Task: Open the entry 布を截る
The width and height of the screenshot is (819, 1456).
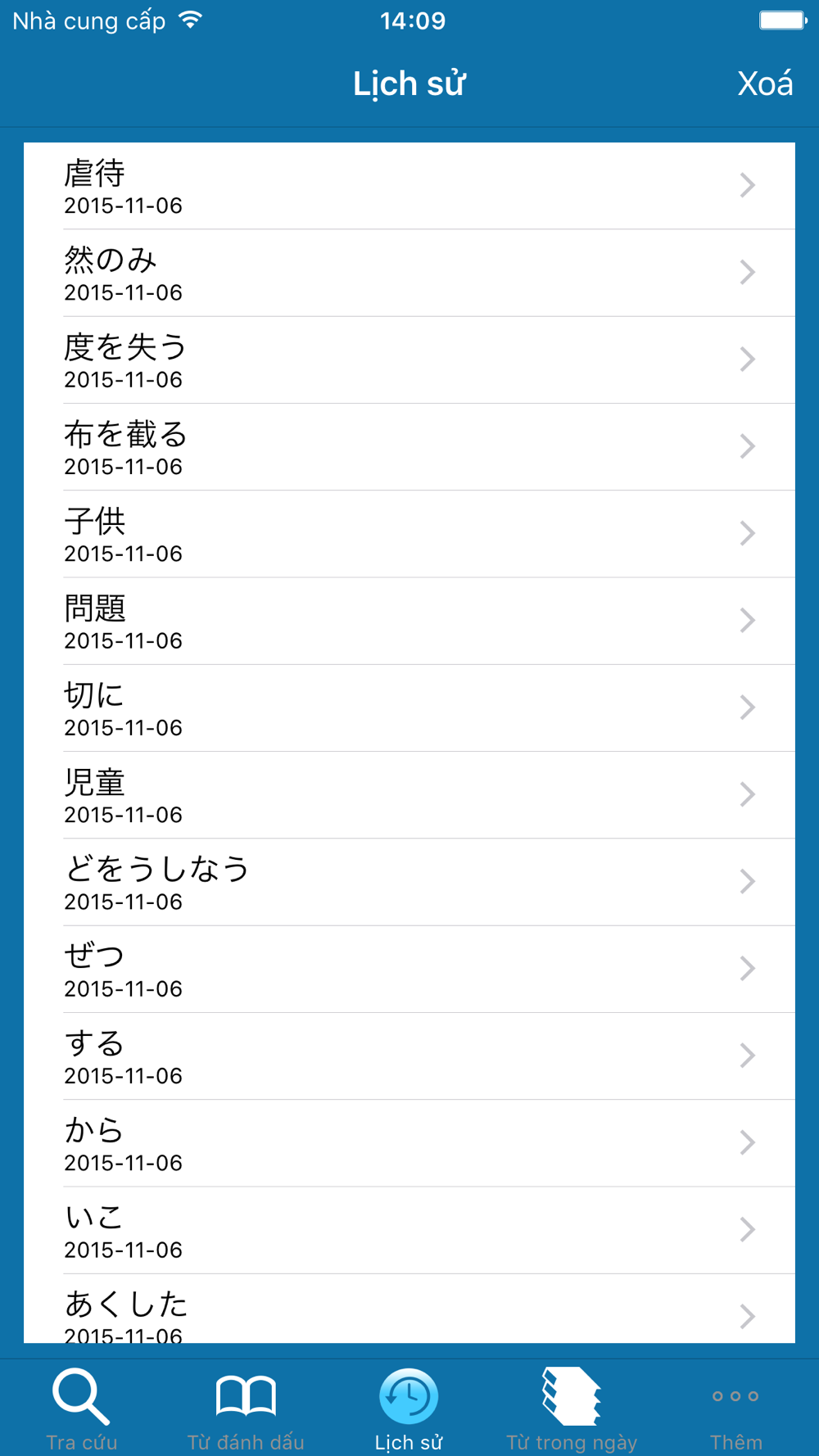Action: pyautogui.click(x=409, y=447)
